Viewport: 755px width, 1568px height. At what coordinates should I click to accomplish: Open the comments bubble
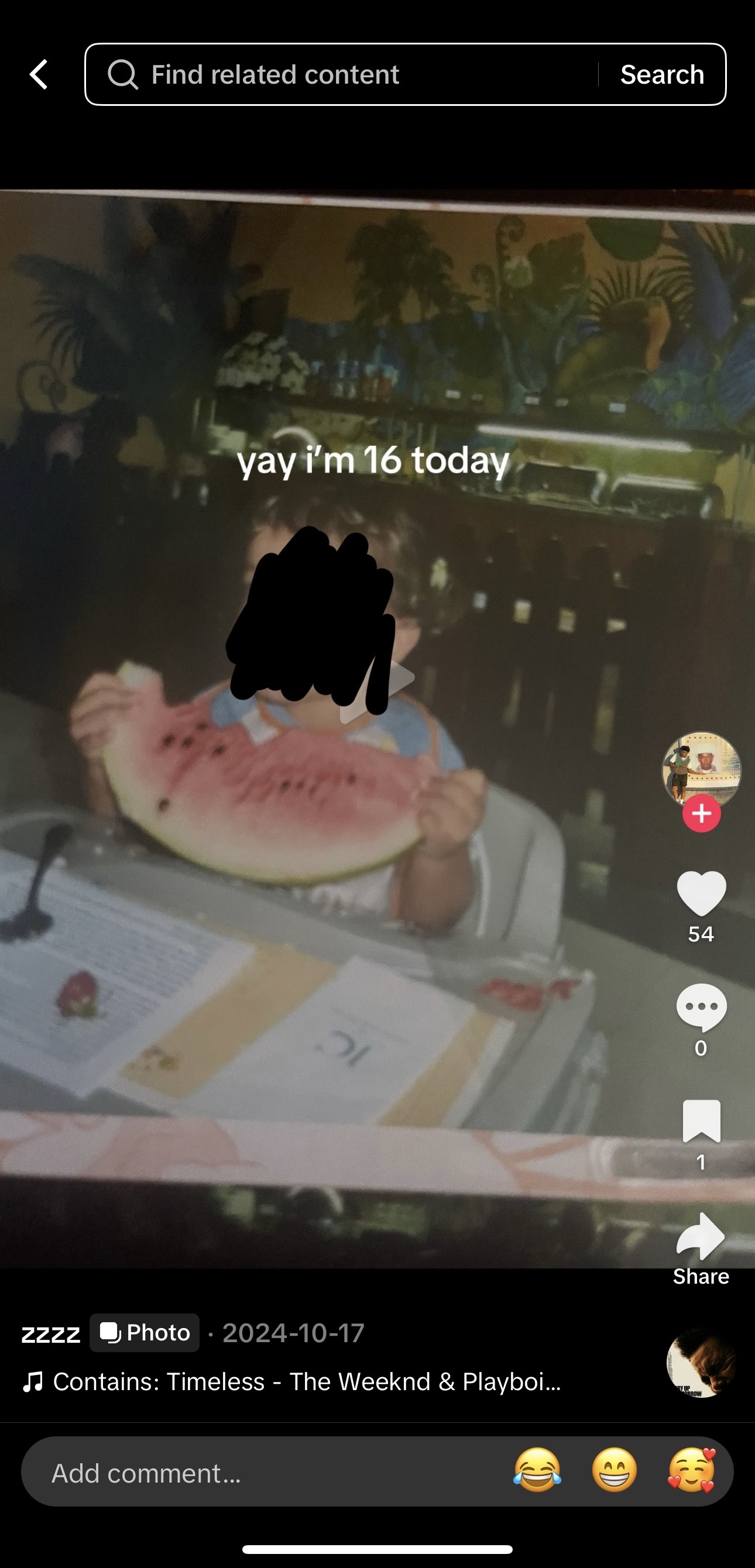[701, 1007]
